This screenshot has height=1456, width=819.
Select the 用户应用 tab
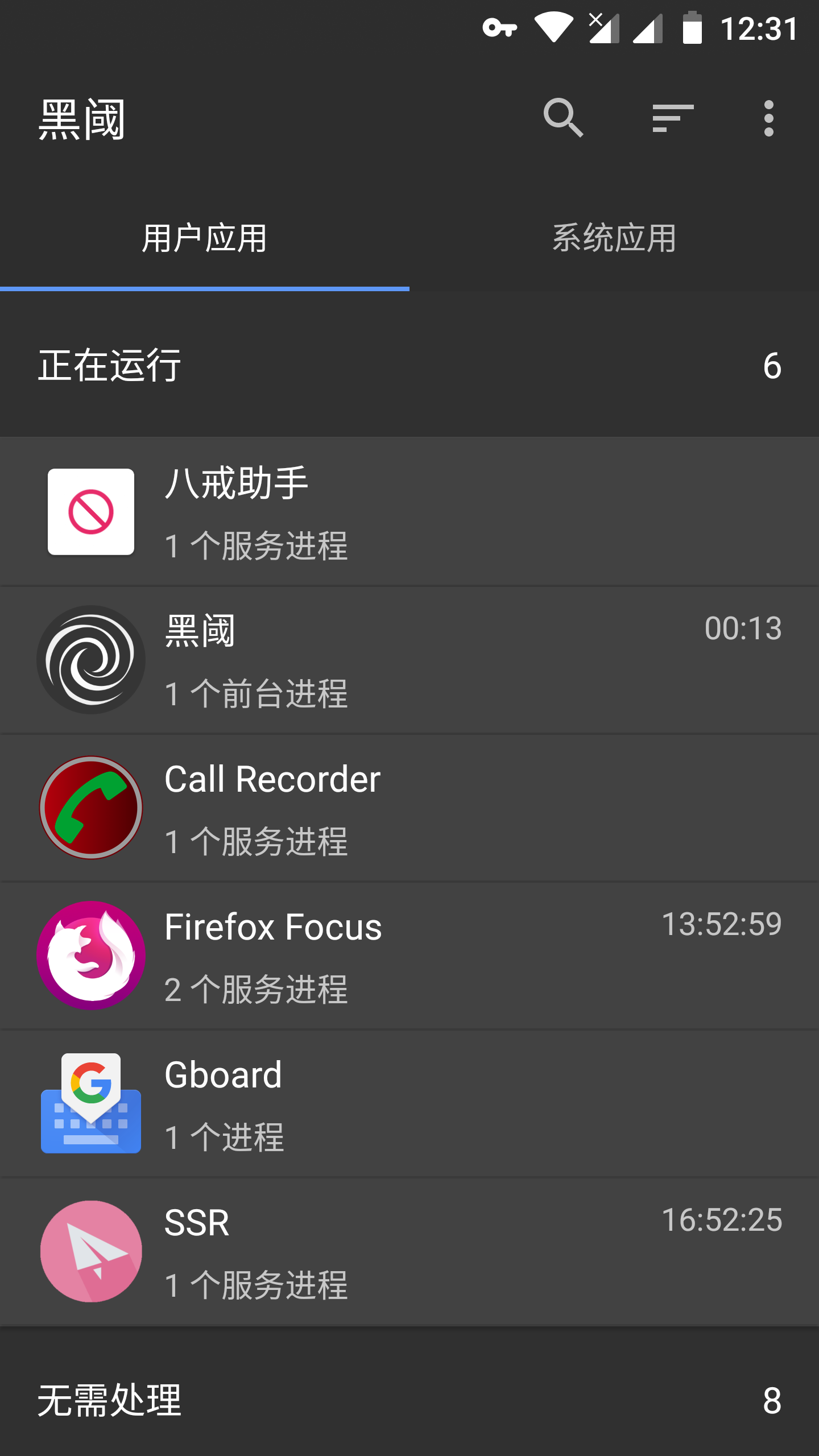[x=205, y=238]
